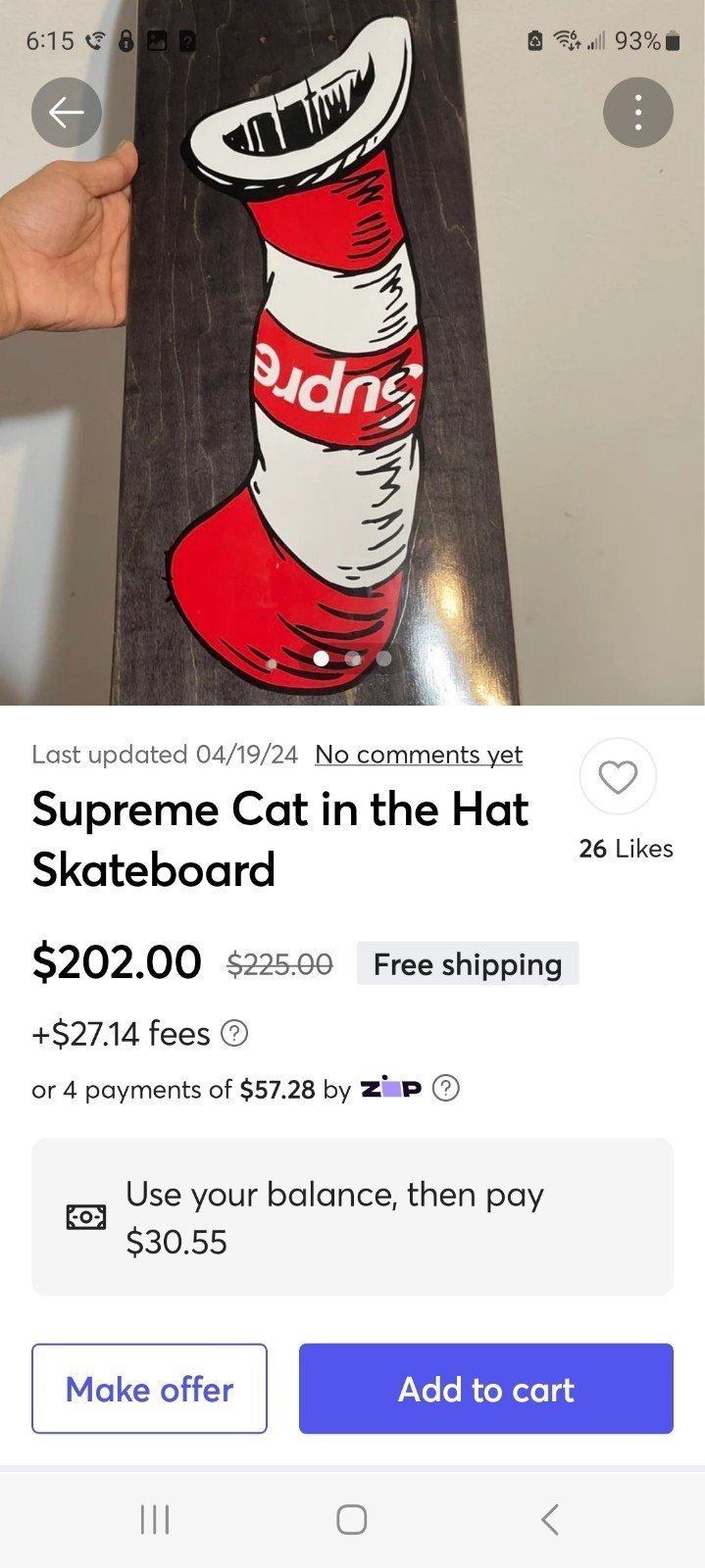Screen dimensions: 705x1568
Task: Open the three-dot overflow menu
Action: click(x=638, y=113)
